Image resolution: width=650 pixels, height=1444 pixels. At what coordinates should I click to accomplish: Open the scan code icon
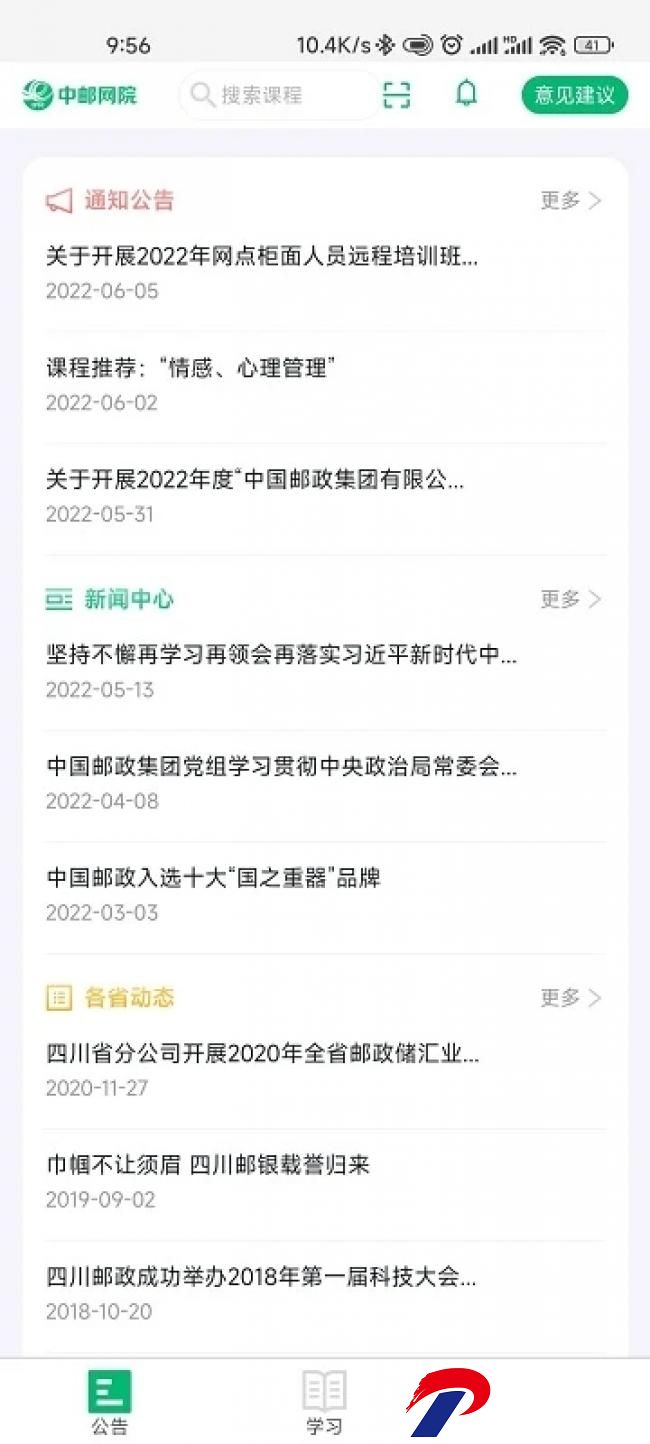click(x=397, y=95)
